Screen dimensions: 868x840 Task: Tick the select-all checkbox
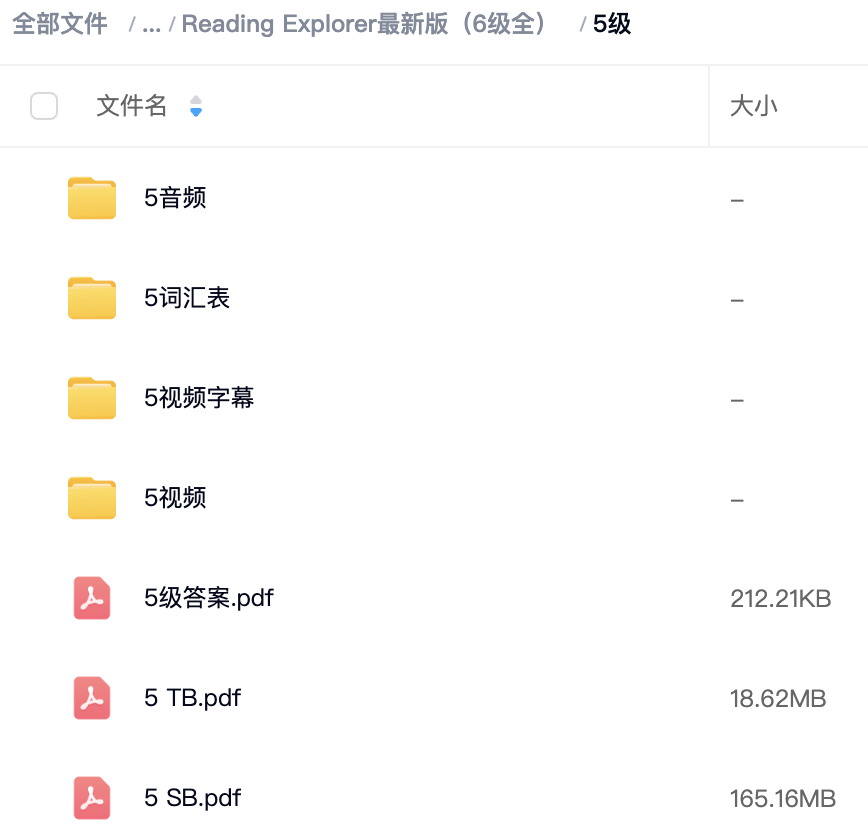point(44,106)
